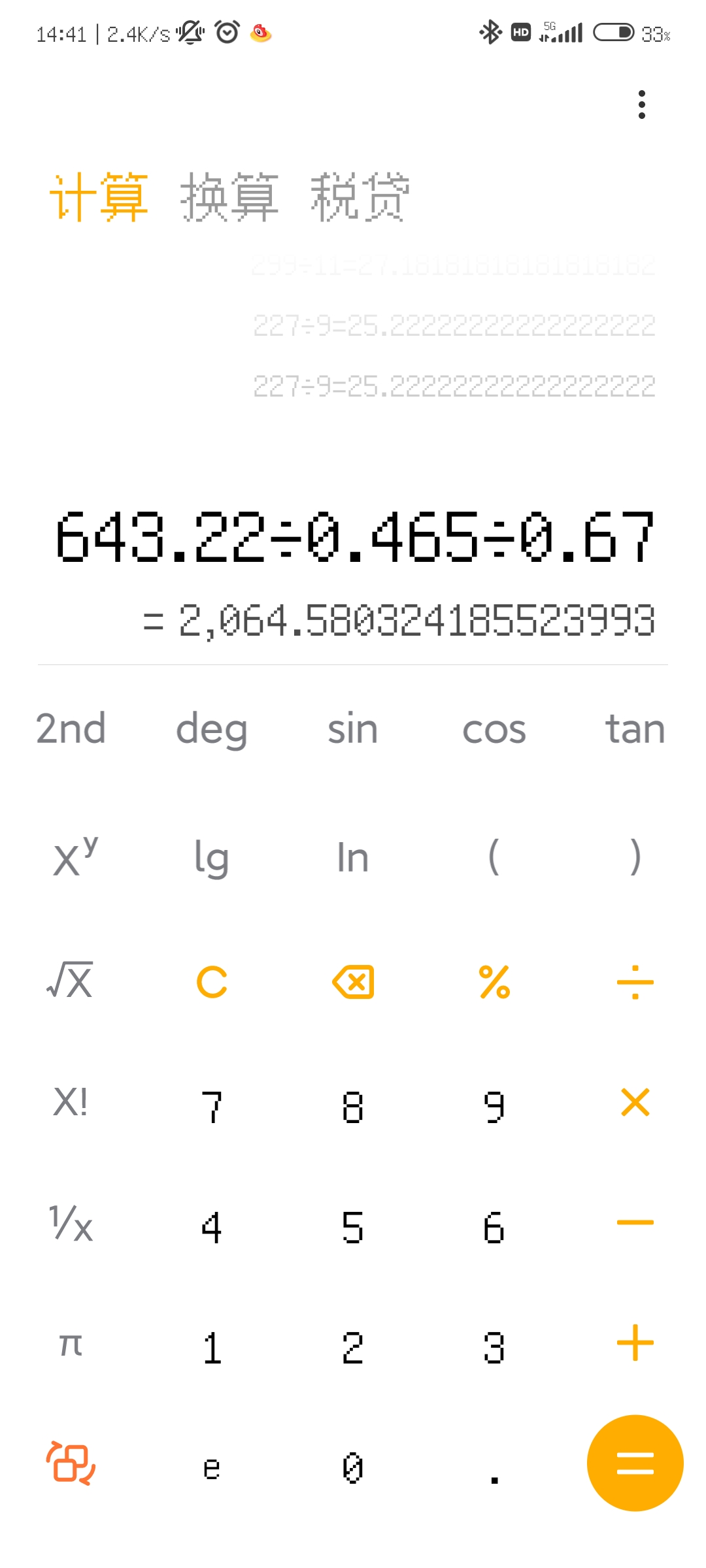Tap the factorial X! key
The height and width of the screenshot is (1568, 706).
pos(71,1102)
